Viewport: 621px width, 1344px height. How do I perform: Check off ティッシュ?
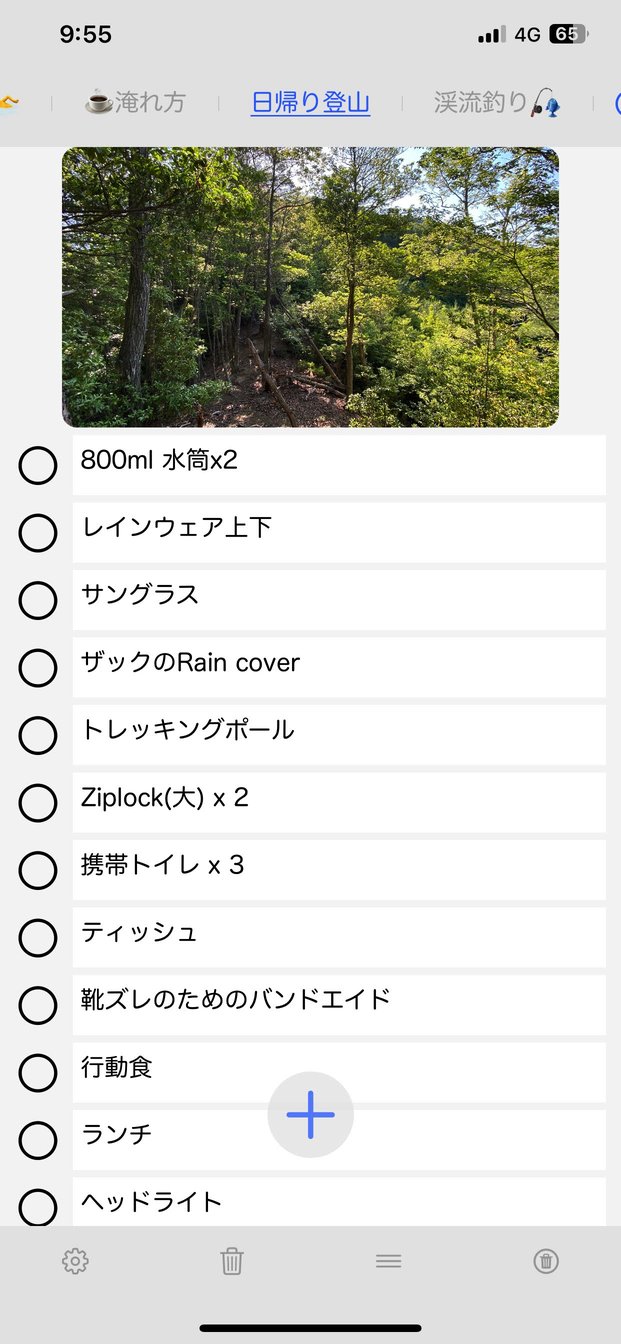(38, 937)
